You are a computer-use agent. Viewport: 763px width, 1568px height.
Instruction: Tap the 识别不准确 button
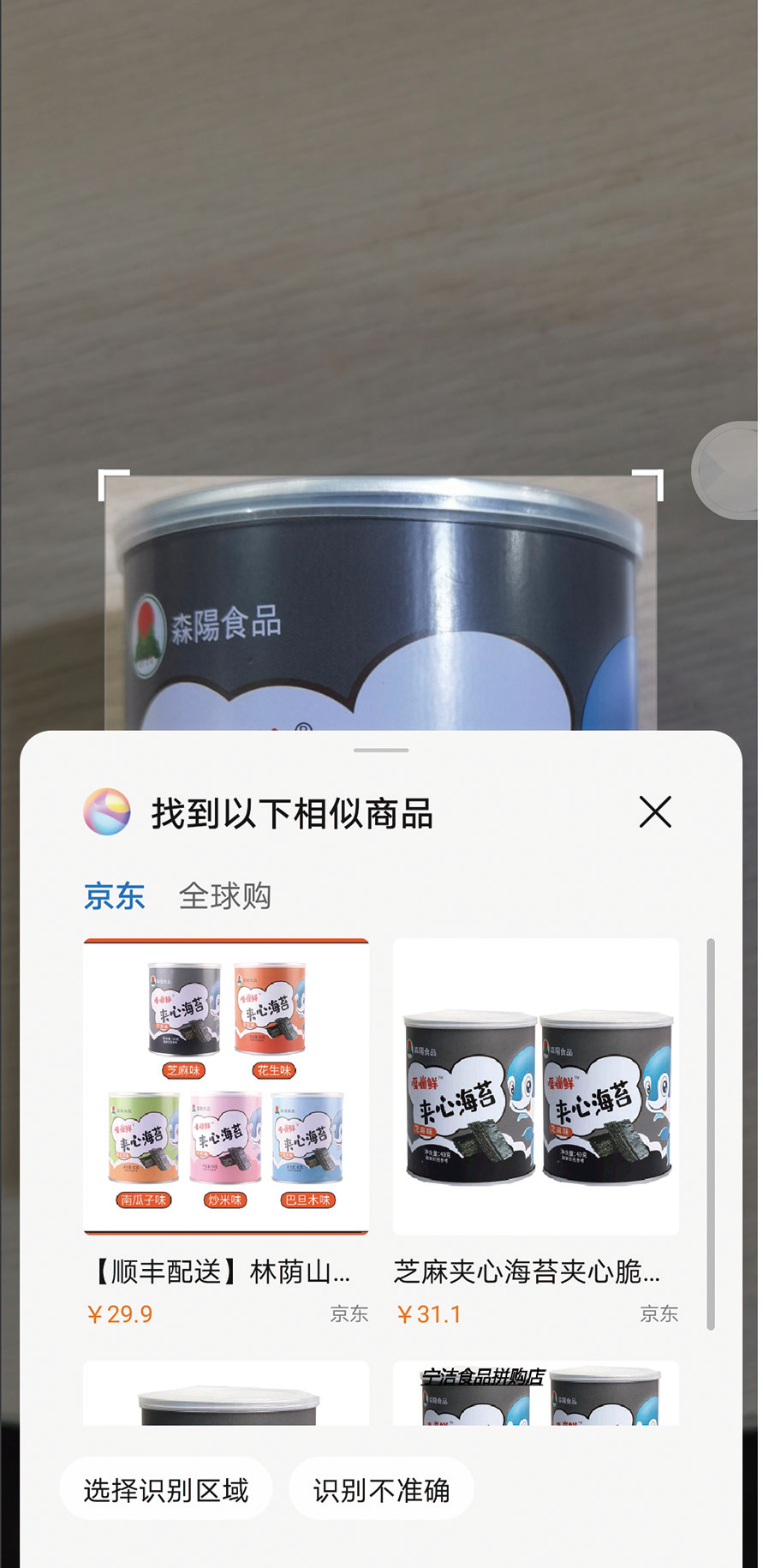point(380,1489)
